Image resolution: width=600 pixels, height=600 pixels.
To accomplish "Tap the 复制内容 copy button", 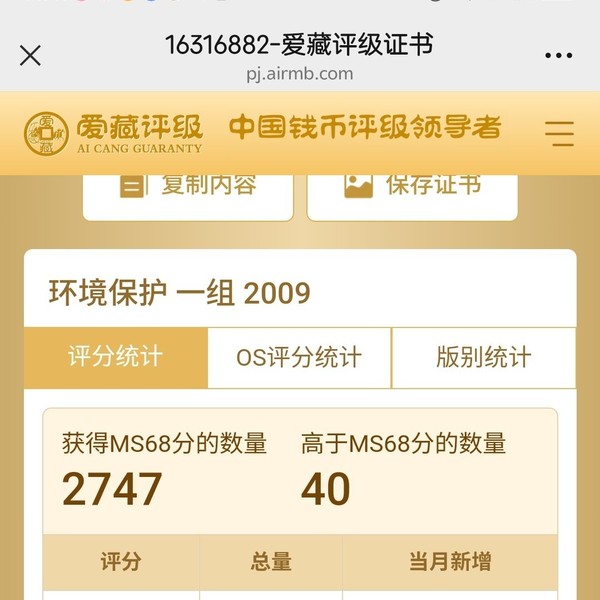I will point(188,190).
